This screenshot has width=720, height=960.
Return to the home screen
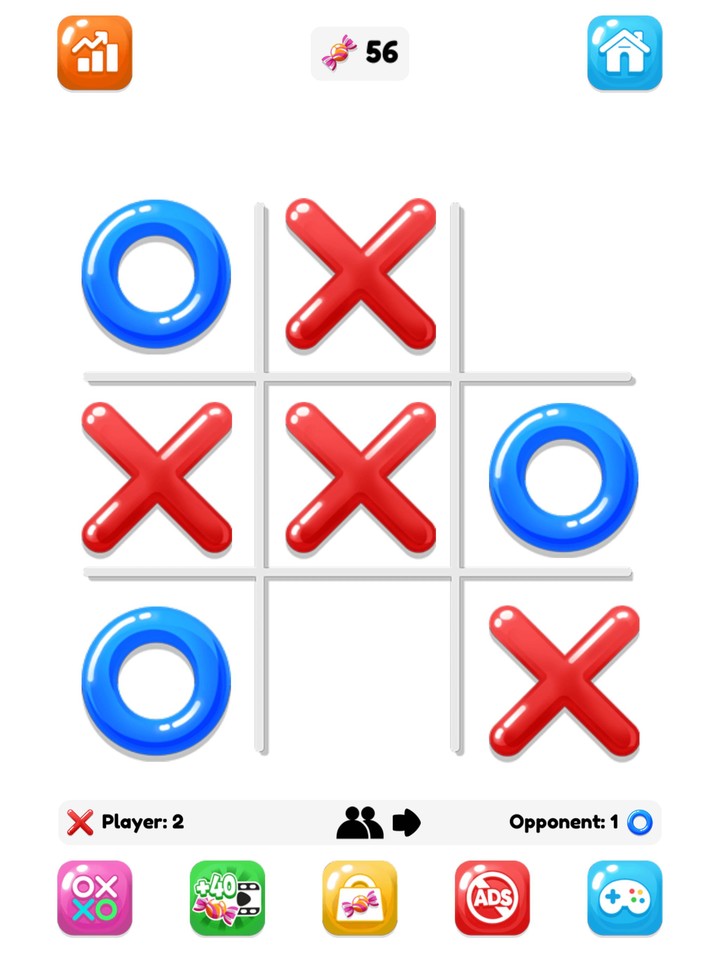click(625, 55)
